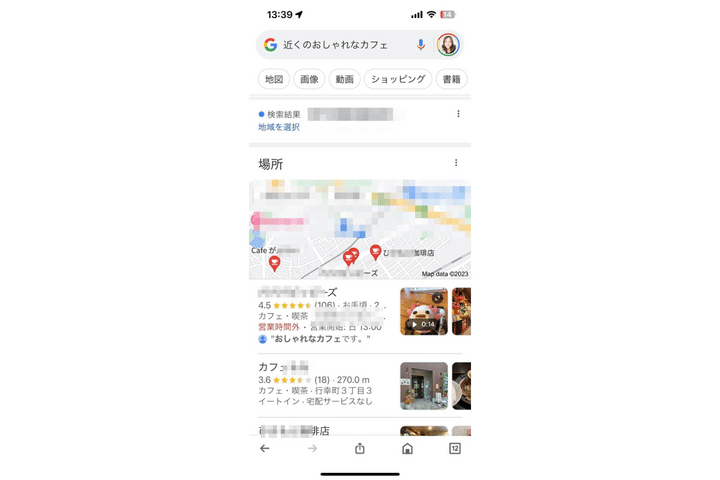Share this page from the toolbar
The height and width of the screenshot is (480, 720).
click(360, 449)
